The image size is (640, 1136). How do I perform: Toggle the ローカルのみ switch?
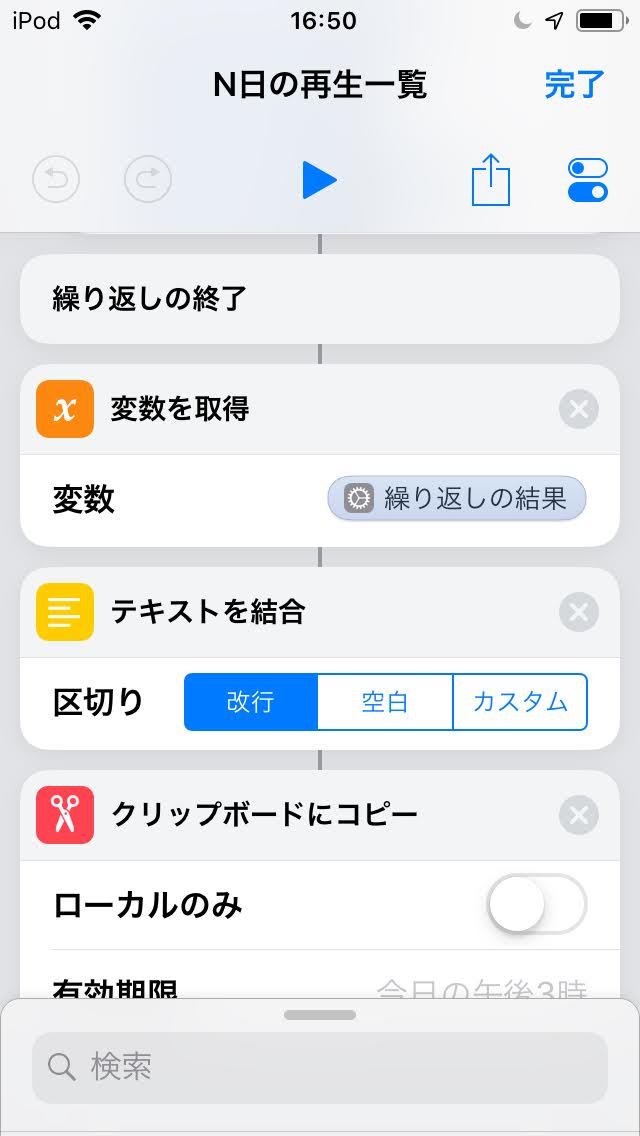point(537,904)
